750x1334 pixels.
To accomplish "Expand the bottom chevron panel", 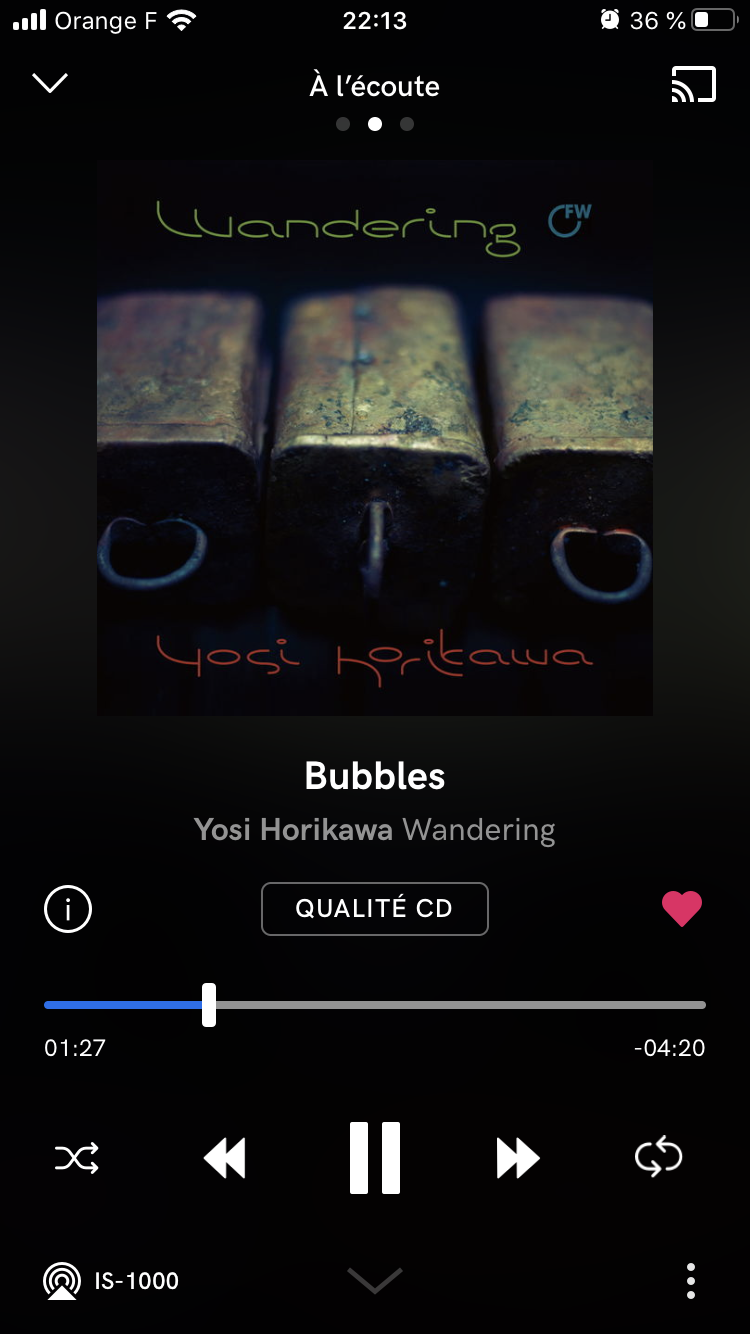I will point(375,1280).
